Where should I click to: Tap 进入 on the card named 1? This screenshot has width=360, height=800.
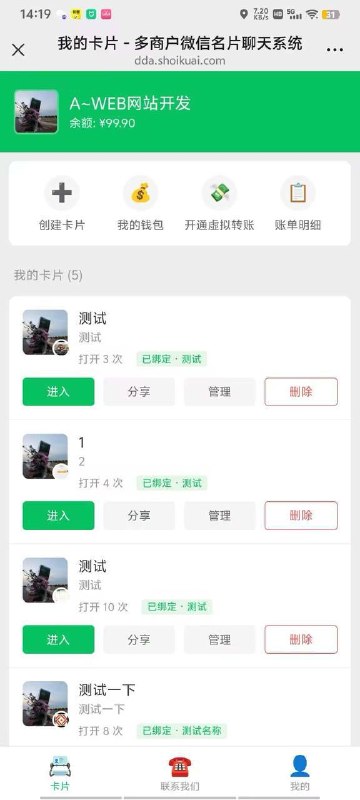(x=58, y=515)
